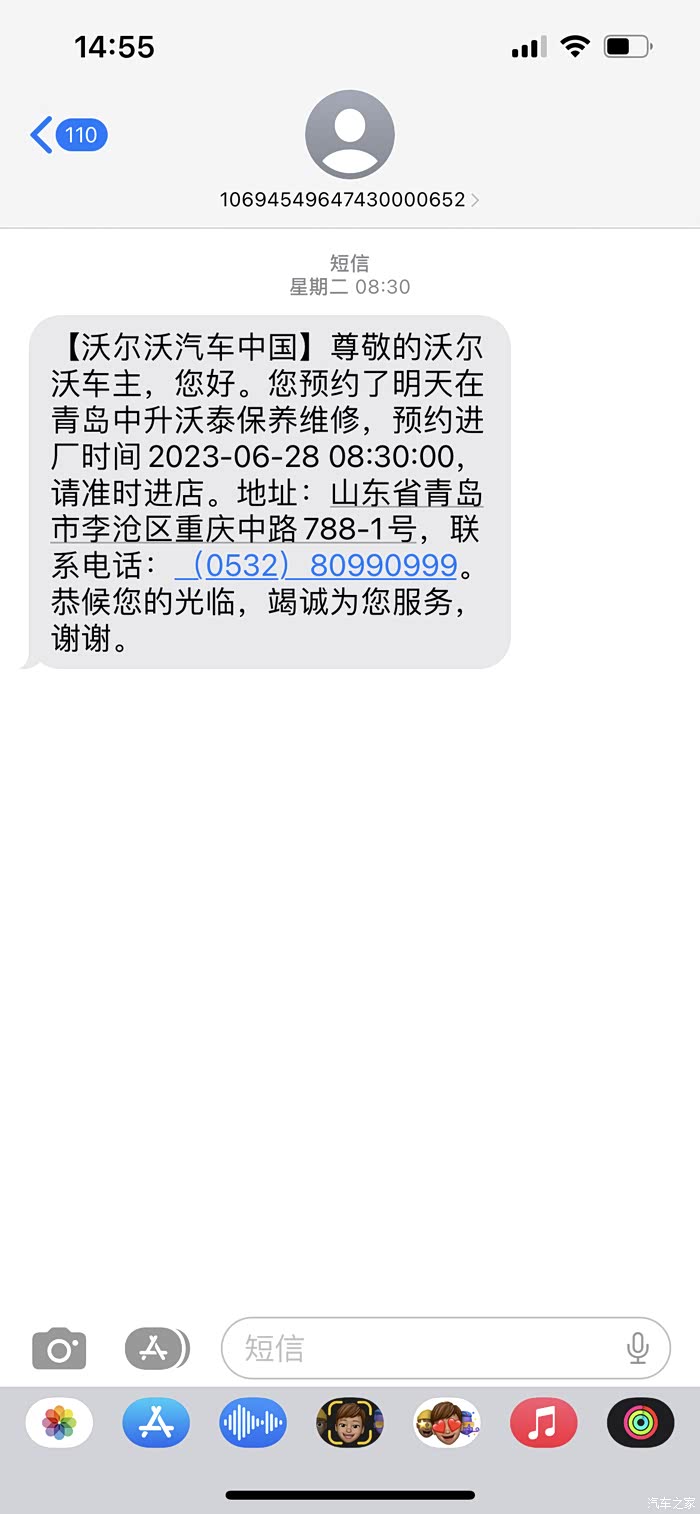Open Memoji stickers in the app drawer

(447, 1422)
